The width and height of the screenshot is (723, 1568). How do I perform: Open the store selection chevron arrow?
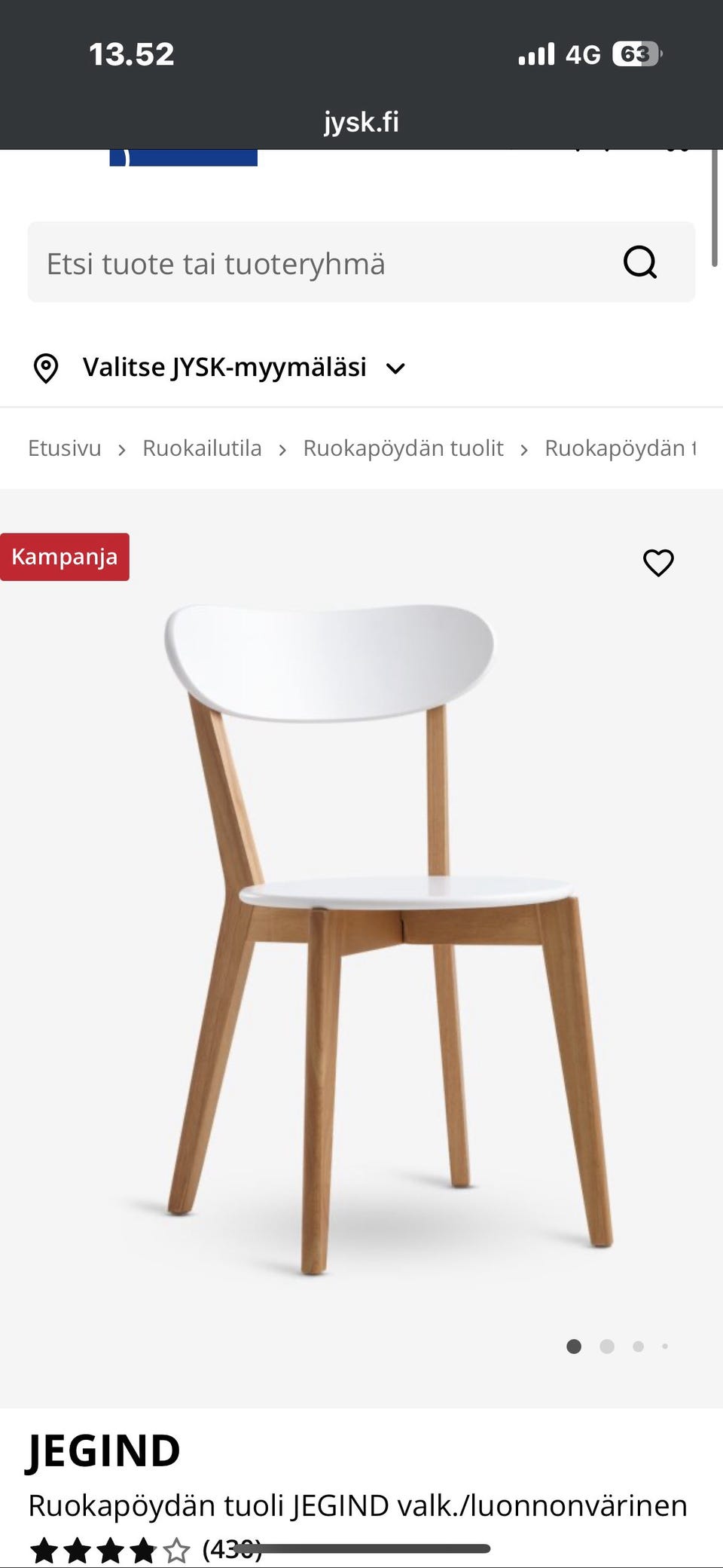(397, 368)
